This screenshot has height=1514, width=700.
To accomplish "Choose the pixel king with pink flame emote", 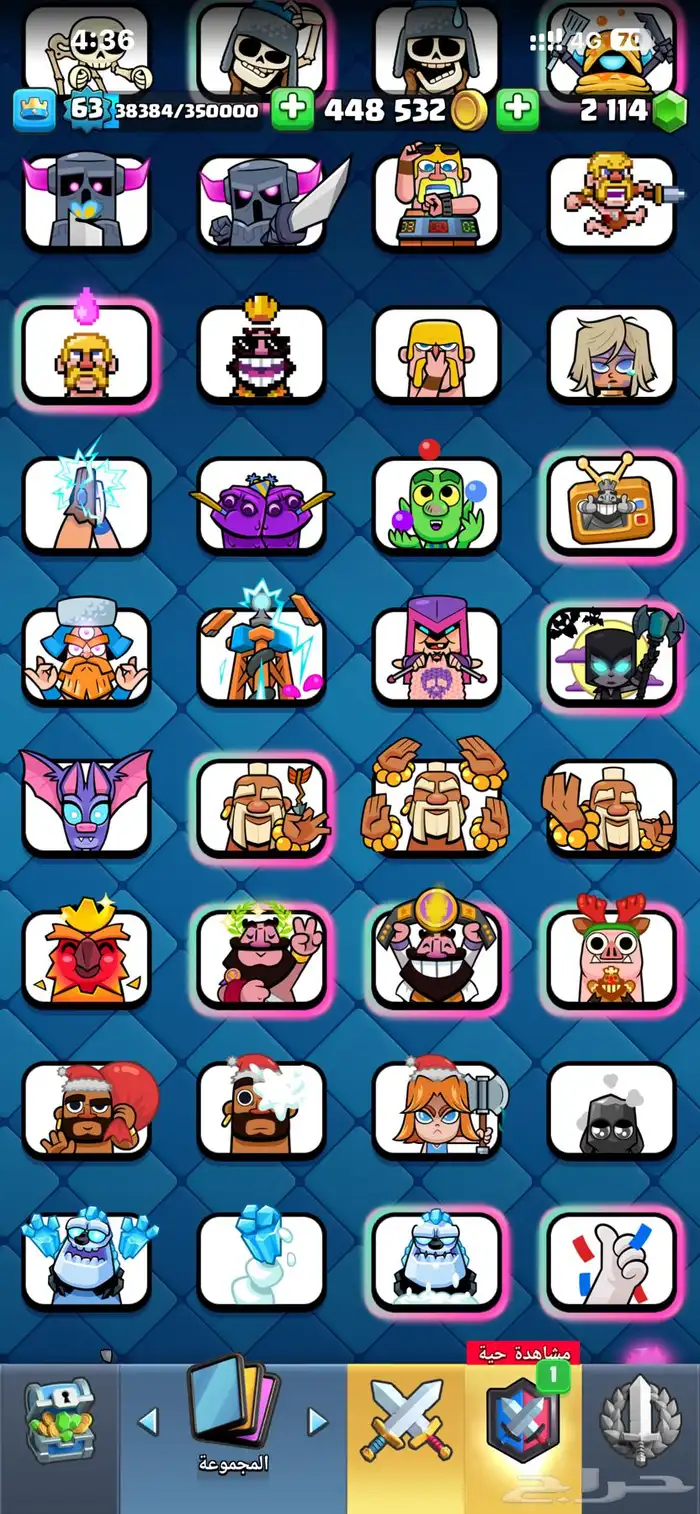I will 86,354.
